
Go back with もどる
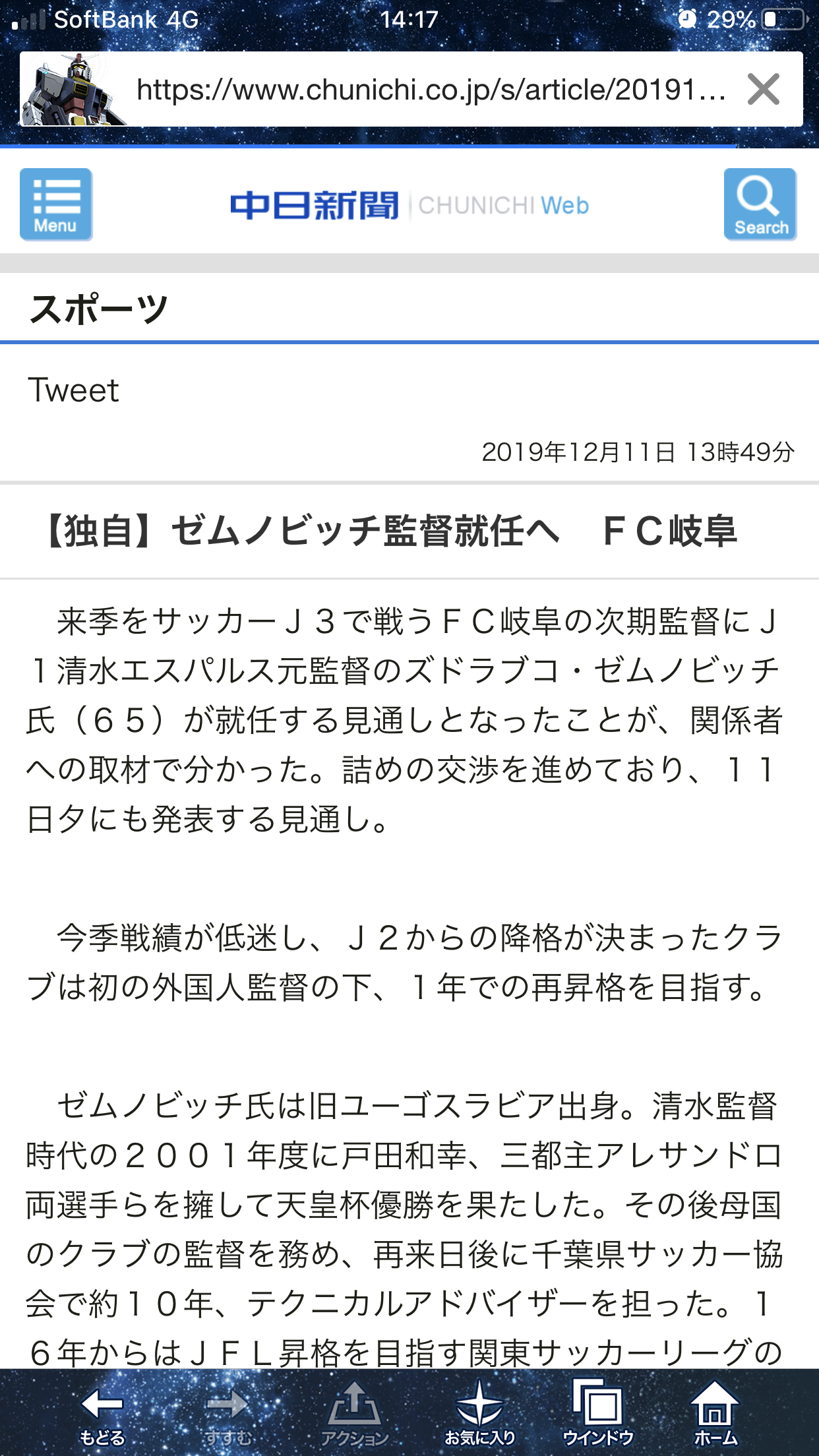click(102, 1413)
